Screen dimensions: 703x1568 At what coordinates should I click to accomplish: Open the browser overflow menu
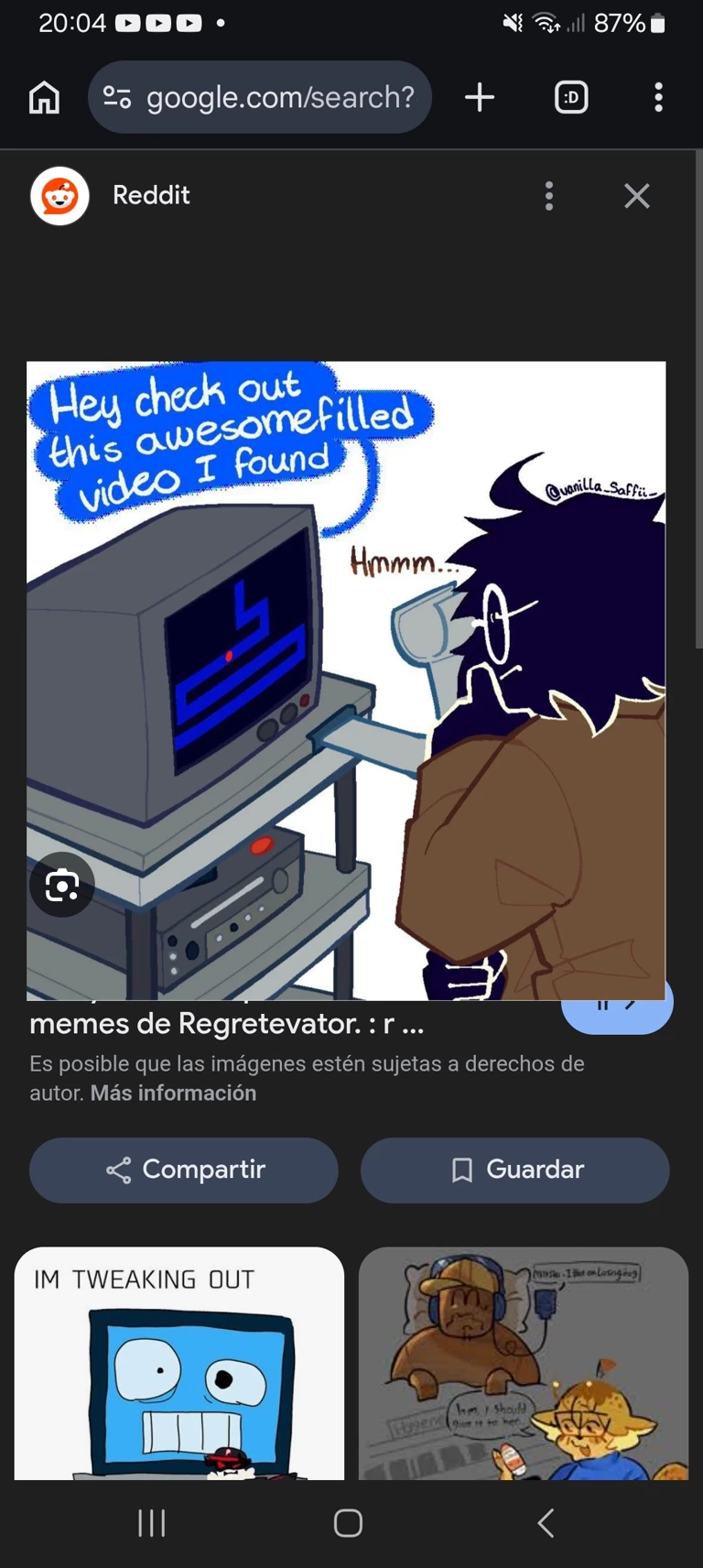(658, 97)
